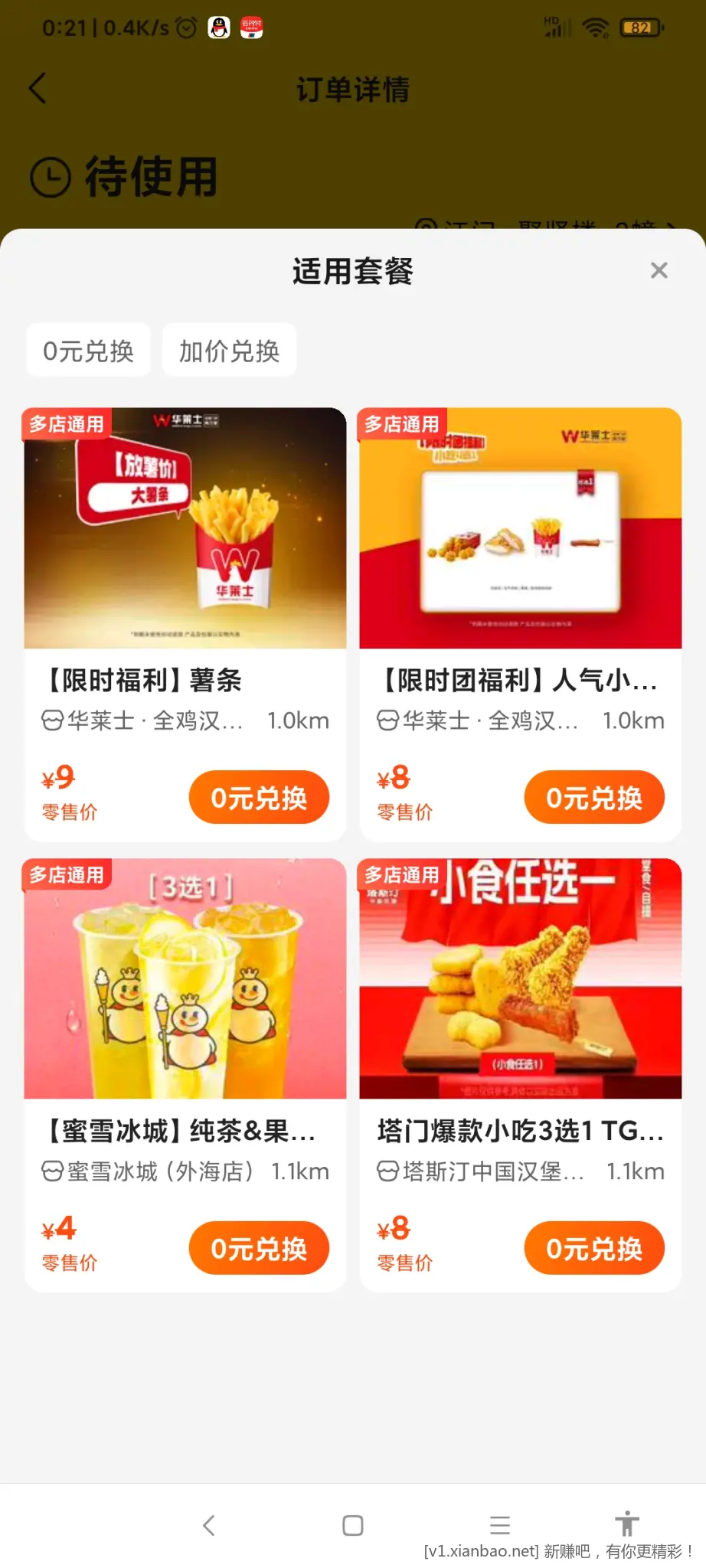706x1568 pixels.
Task: Select the 0元兑换 filter option
Action: point(87,350)
